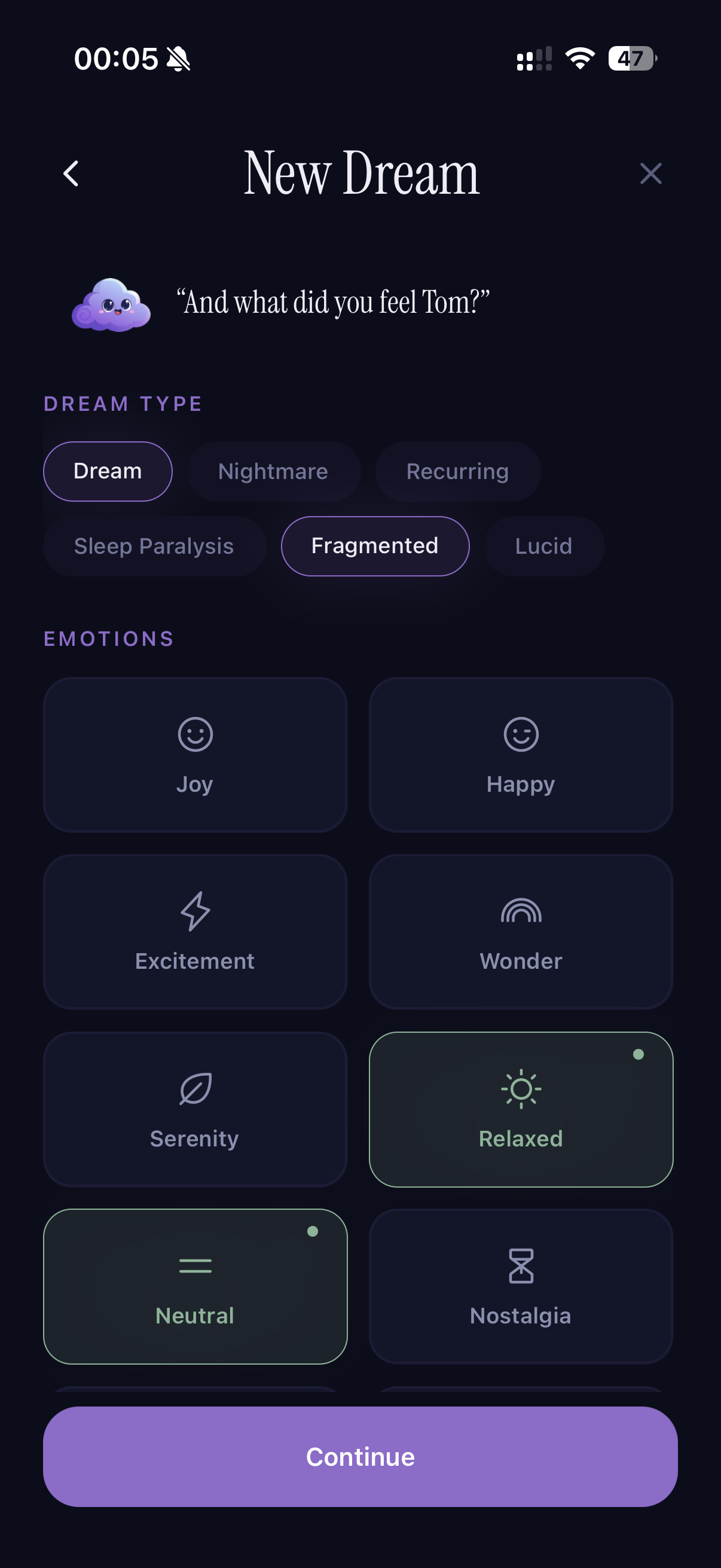Tap Continue to proceed
Image resolution: width=721 pixels, height=1568 pixels.
tap(360, 1457)
